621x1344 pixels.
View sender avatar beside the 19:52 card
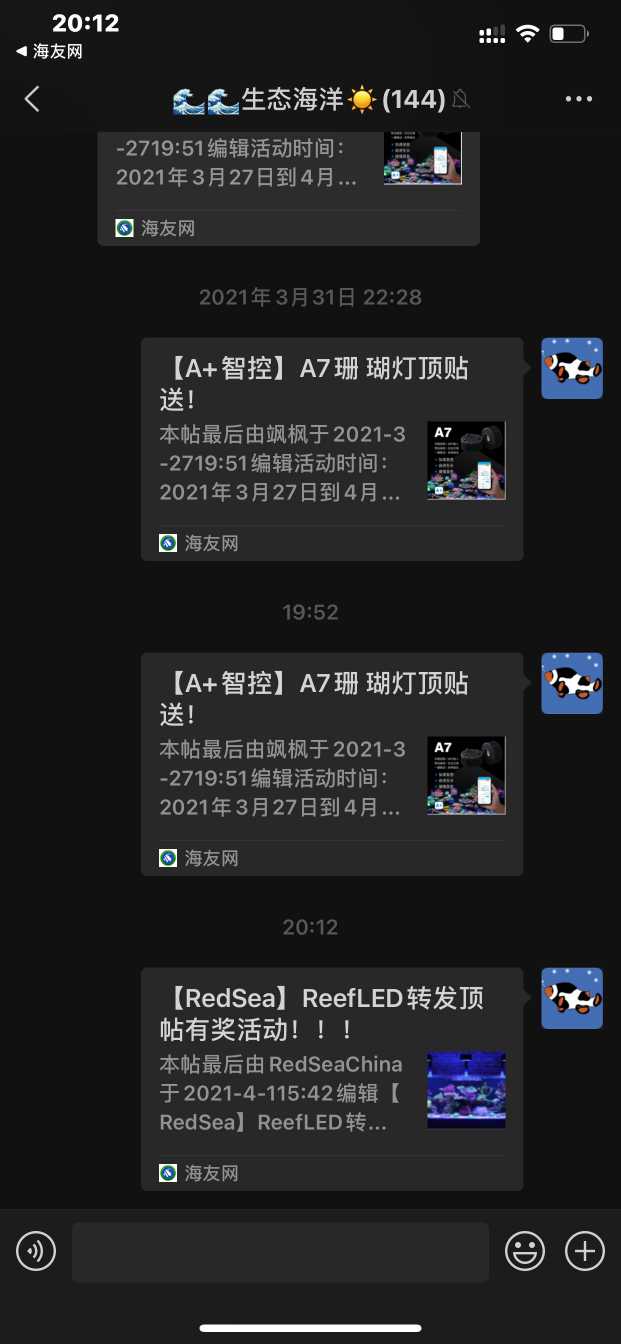click(572, 683)
